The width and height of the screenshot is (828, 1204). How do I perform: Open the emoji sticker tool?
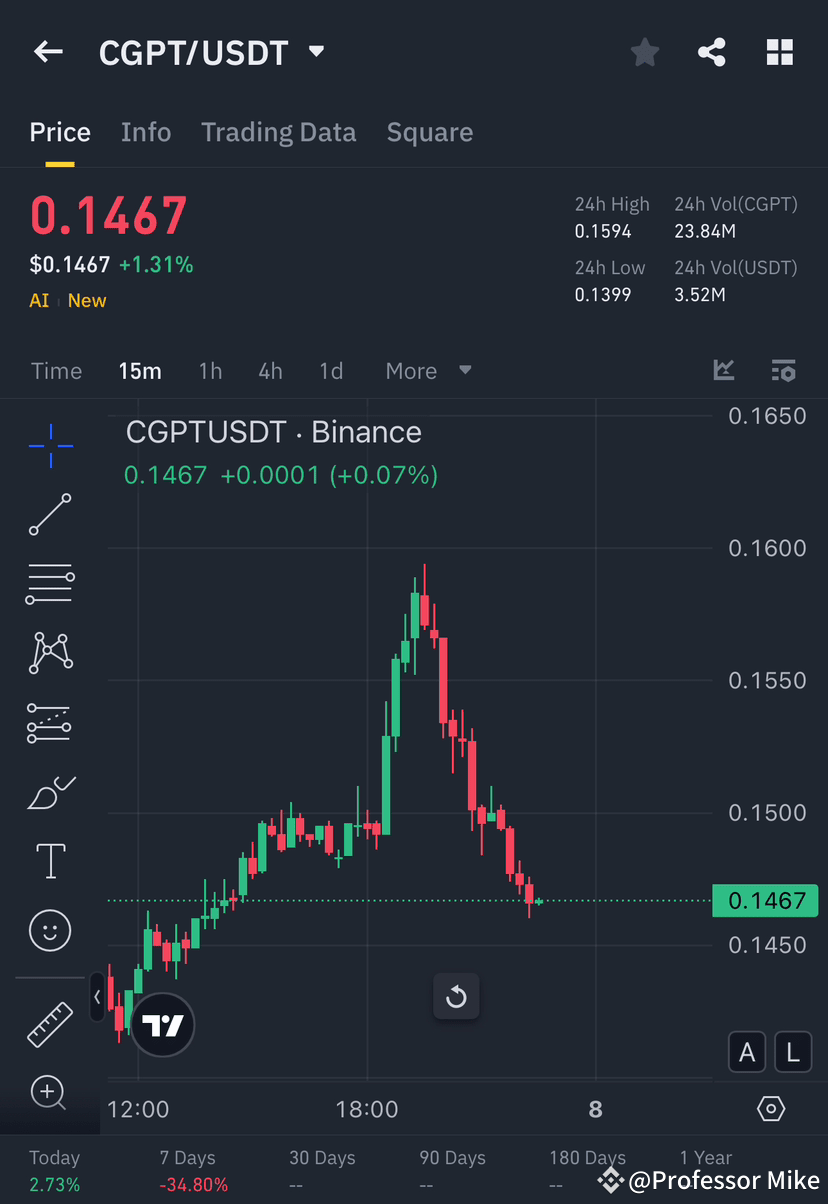49,930
